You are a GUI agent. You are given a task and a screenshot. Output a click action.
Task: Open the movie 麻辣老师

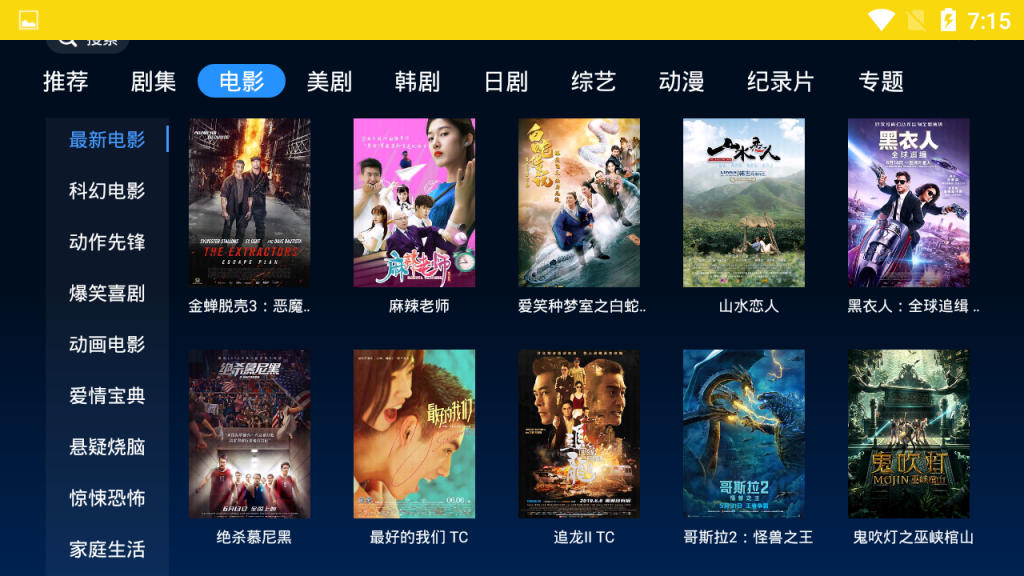[414, 203]
